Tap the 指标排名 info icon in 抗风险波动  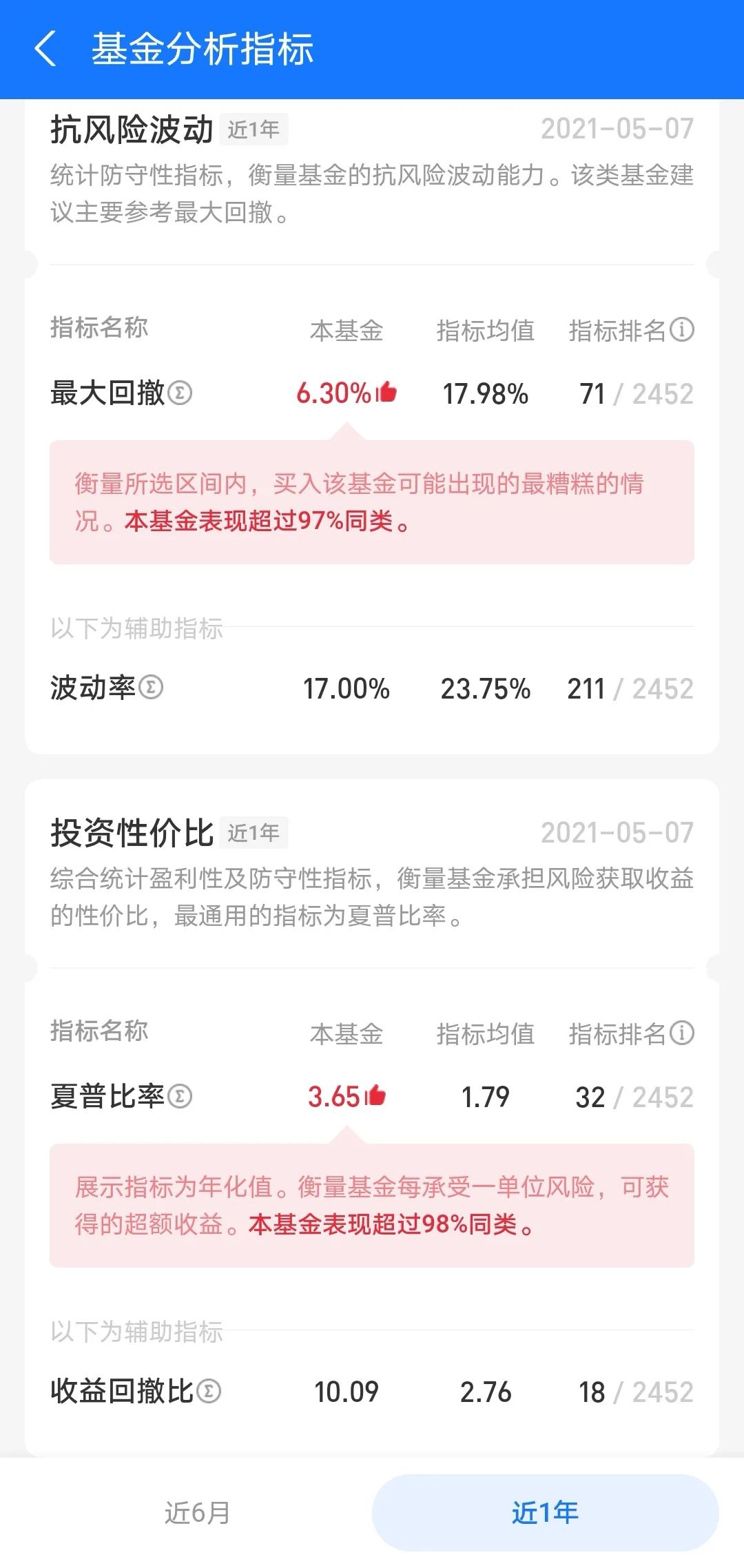[x=682, y=330]
